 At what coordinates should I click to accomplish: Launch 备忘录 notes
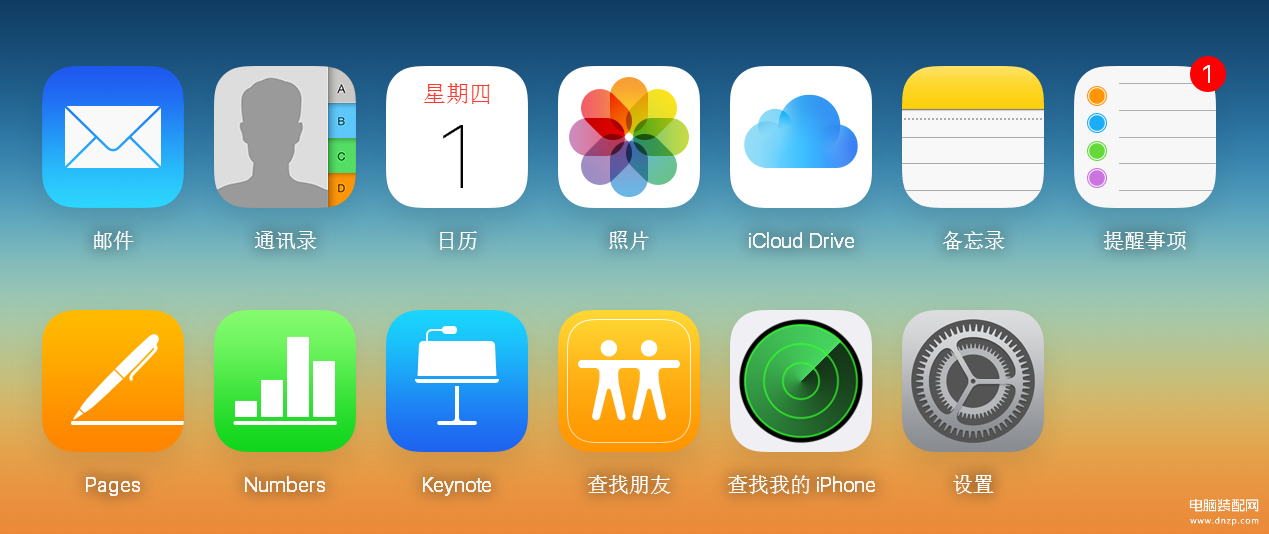(x=973, y=137)
